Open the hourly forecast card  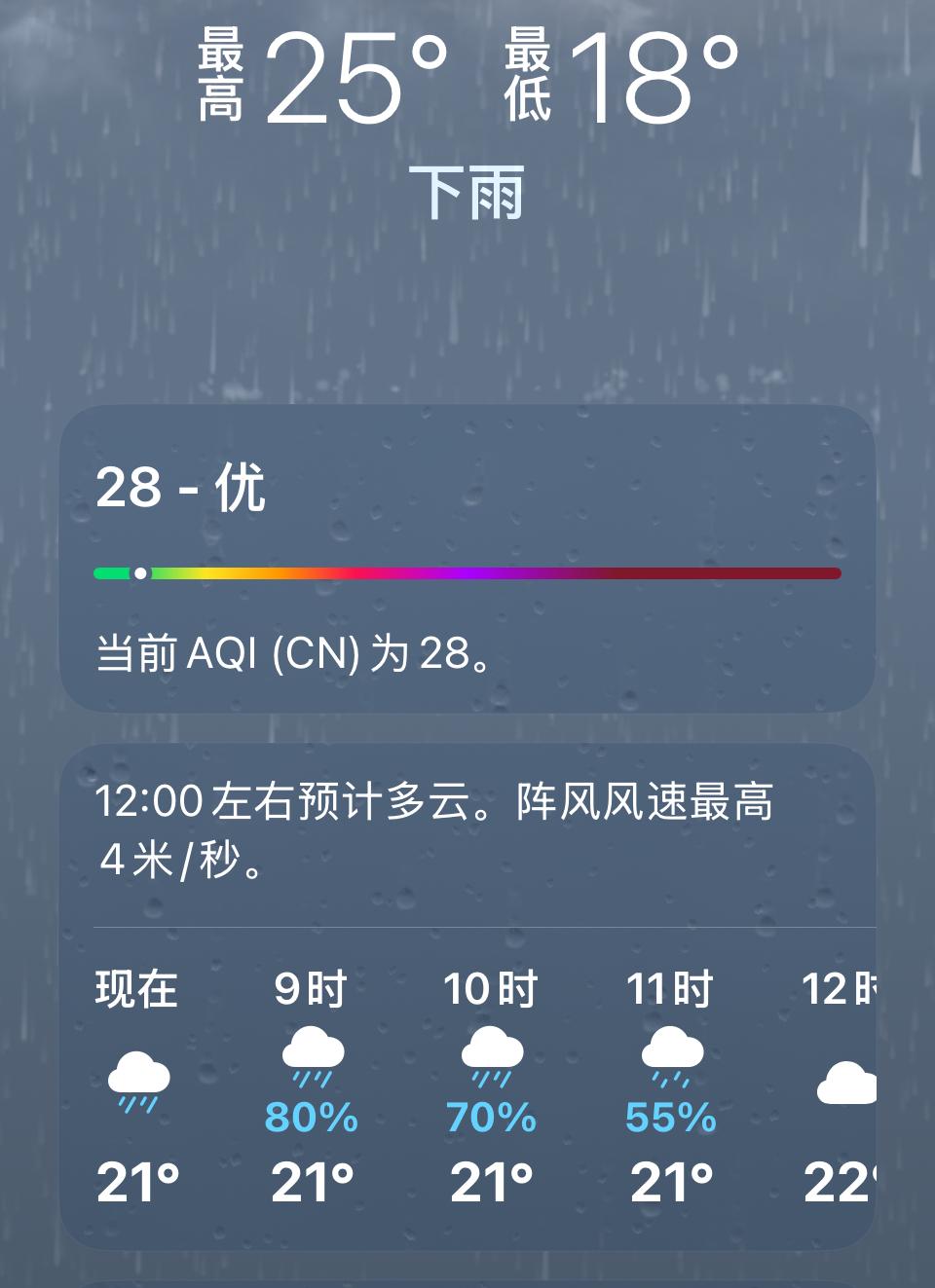pos(467,998)
